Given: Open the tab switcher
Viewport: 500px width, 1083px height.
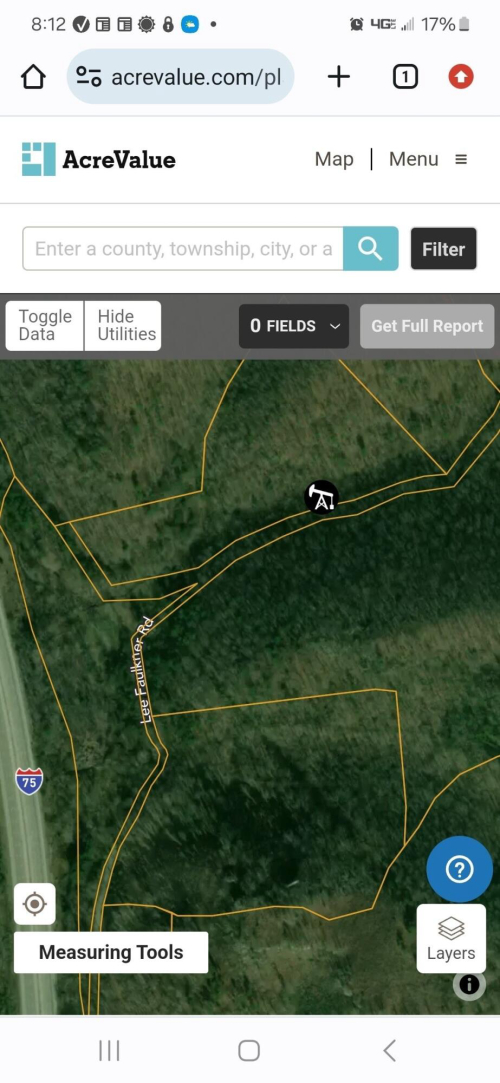Looking at the screenshot, I should [x=405, y=77].
